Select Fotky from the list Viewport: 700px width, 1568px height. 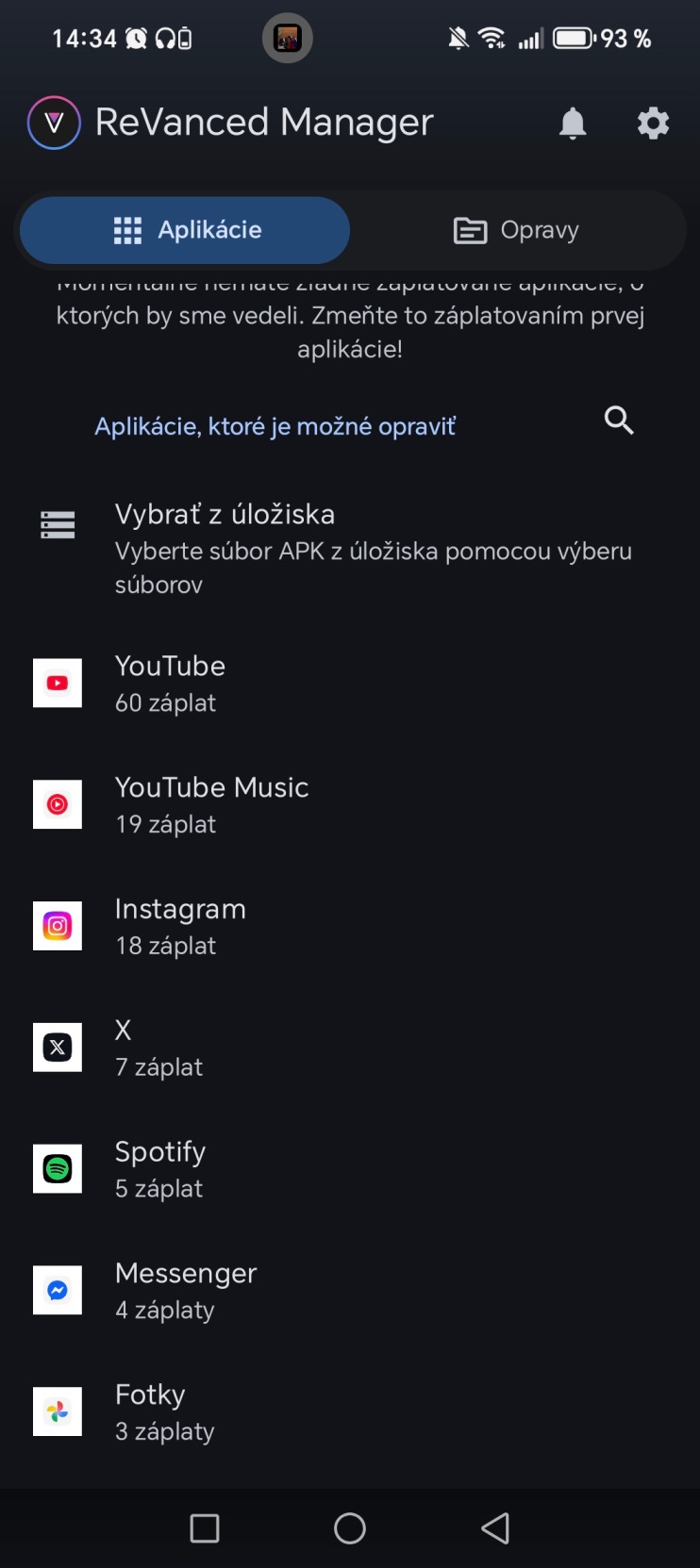point(349,1411)
